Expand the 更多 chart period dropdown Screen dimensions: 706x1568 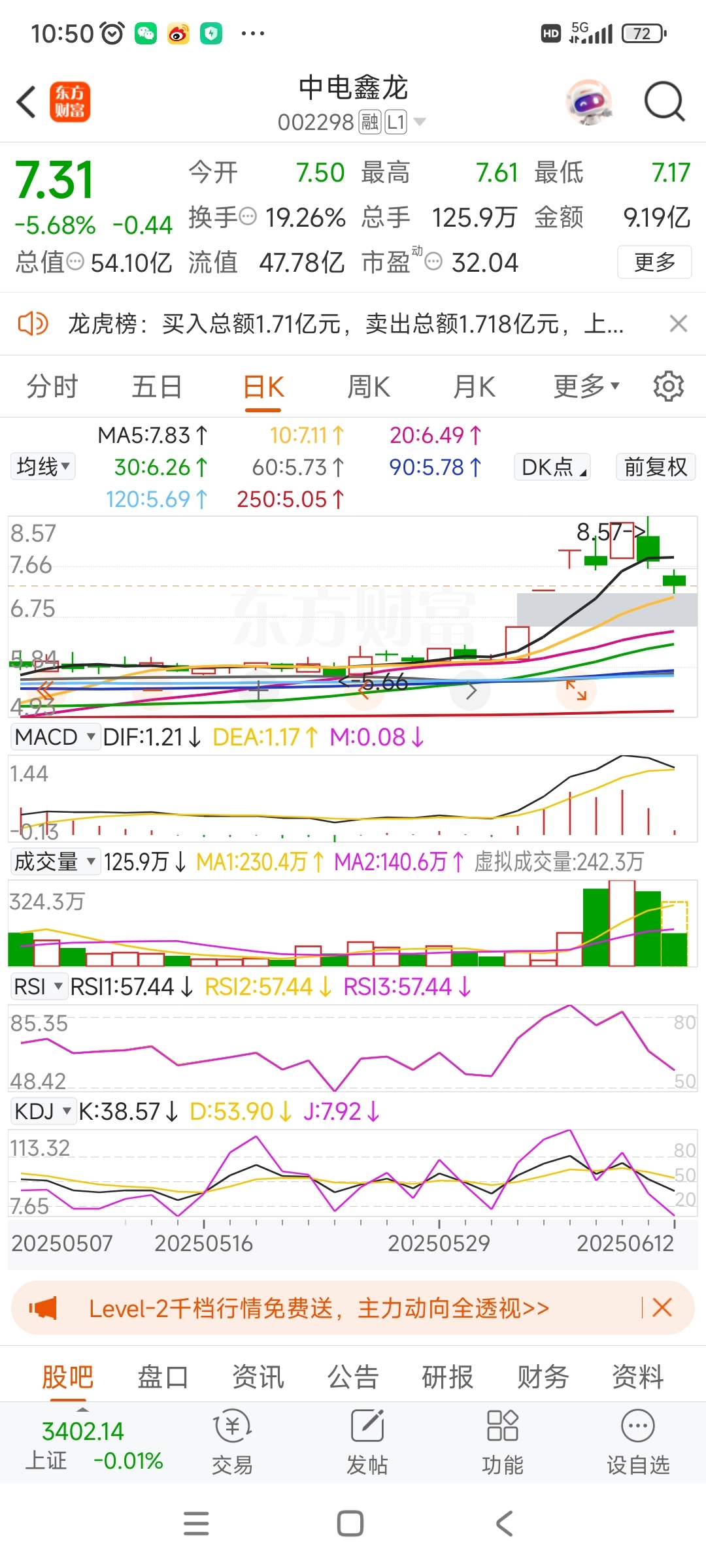pyautogui.click(x=586, y=387)
